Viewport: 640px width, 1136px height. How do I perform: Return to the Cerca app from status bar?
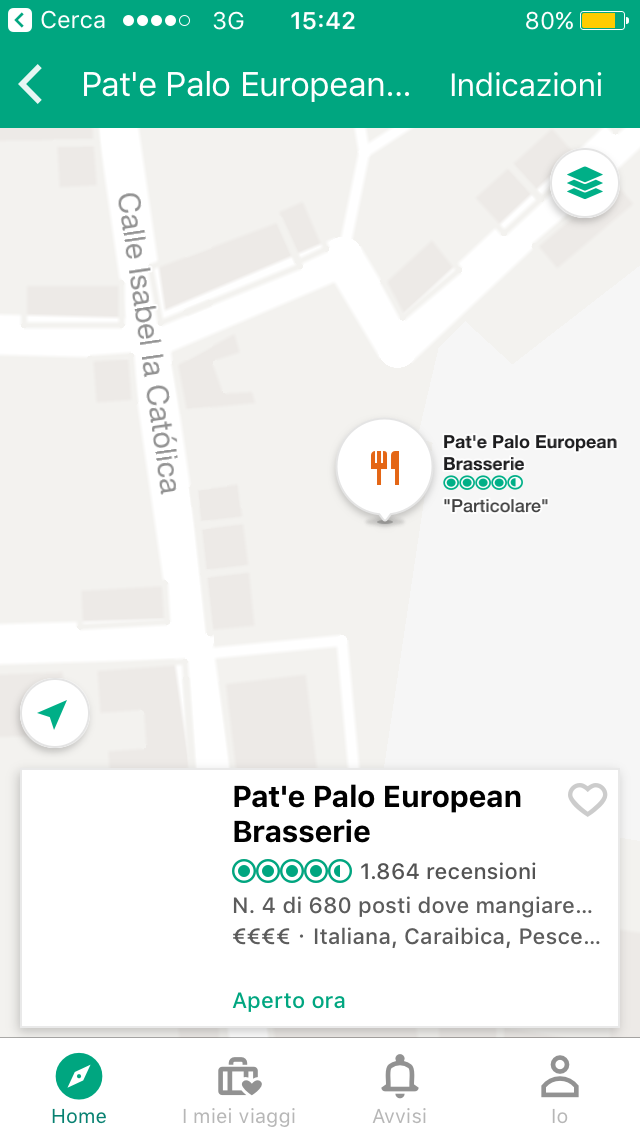pyautogui.click(x=57, y=20)
